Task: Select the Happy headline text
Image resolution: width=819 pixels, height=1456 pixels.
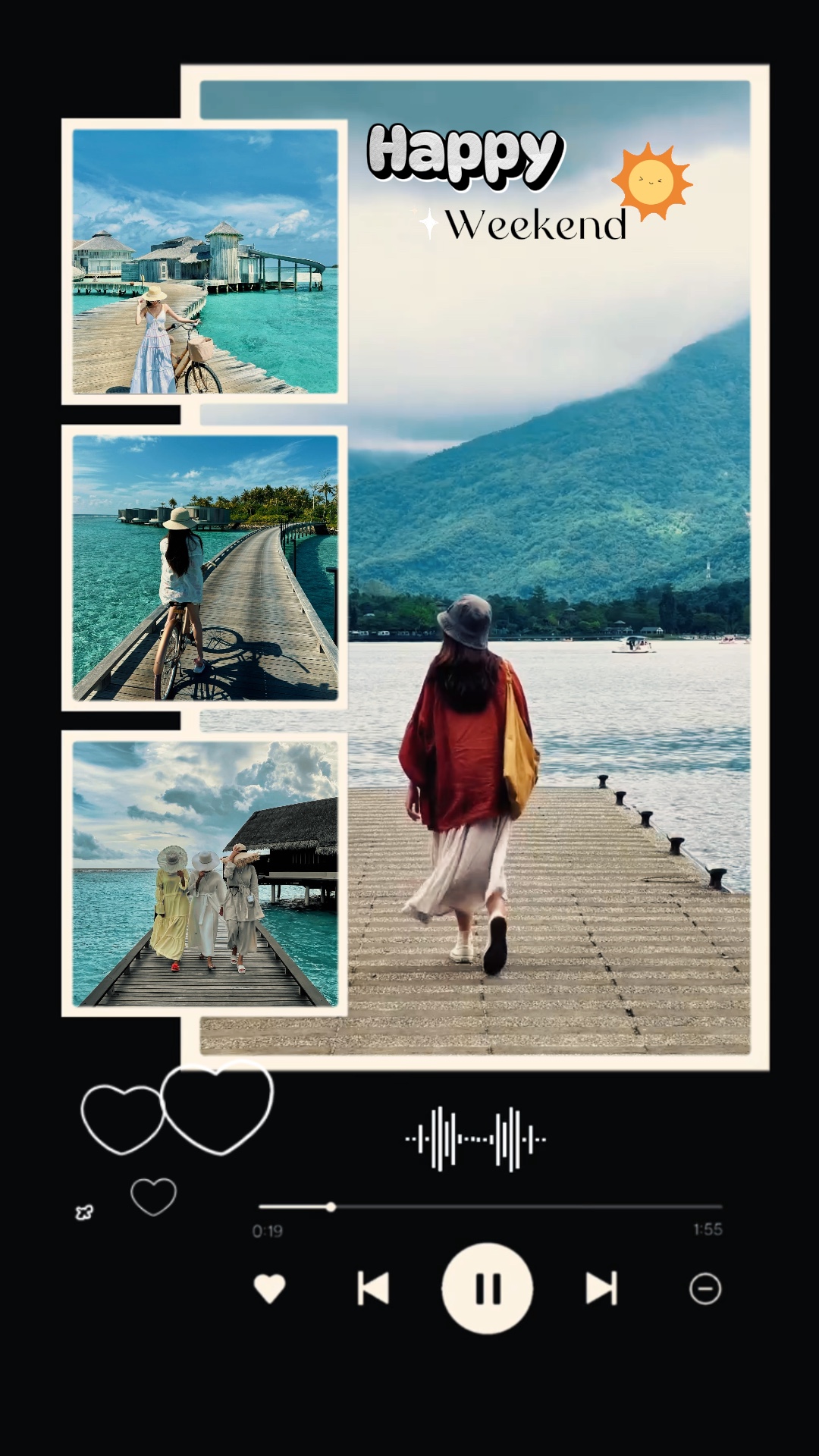Action: coord(466,154)
